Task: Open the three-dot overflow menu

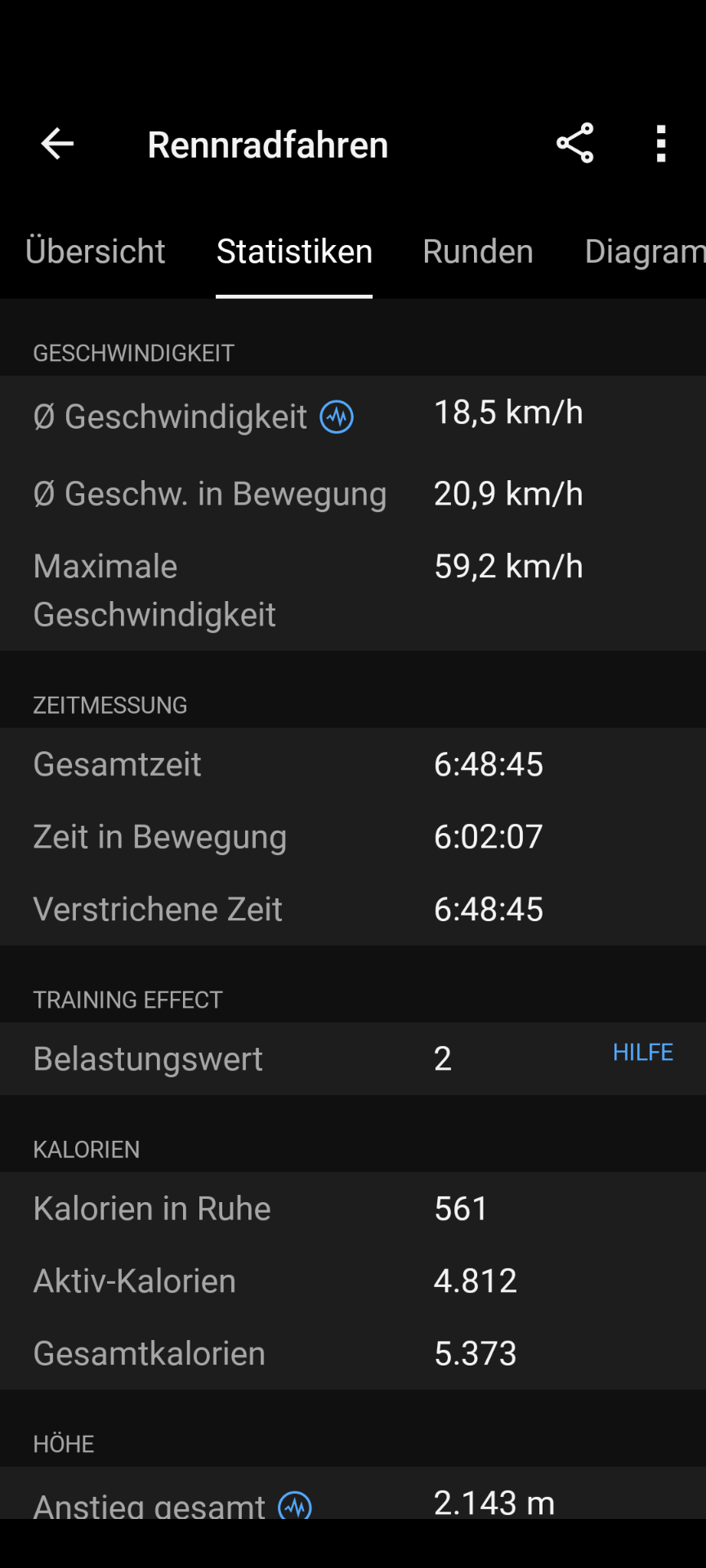Action: (661, 145)
